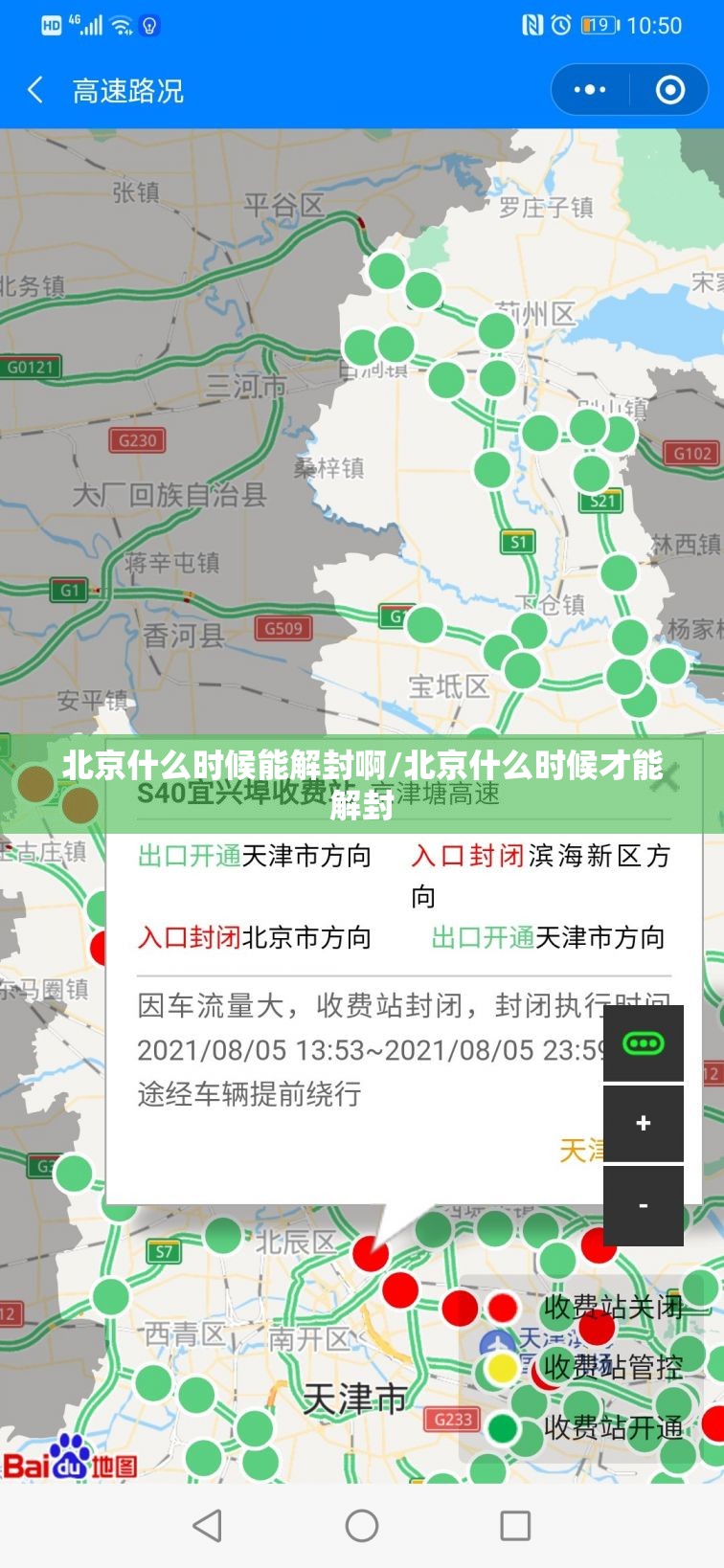Tap the system back button
Image resolution: width=724 pixels, height=1568 pixels.
click(208, 1526)
